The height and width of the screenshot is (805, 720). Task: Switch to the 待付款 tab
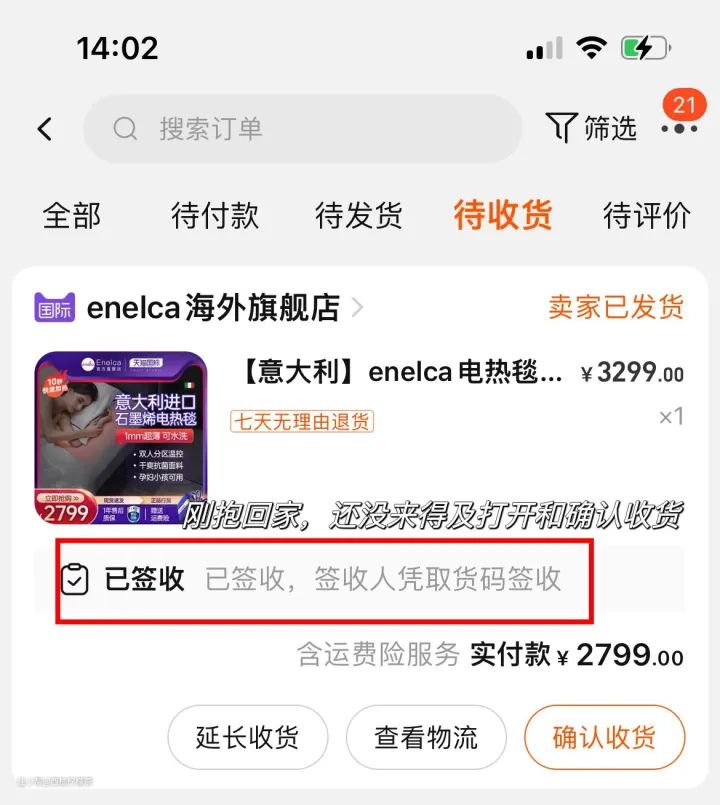tap(215, 215)
